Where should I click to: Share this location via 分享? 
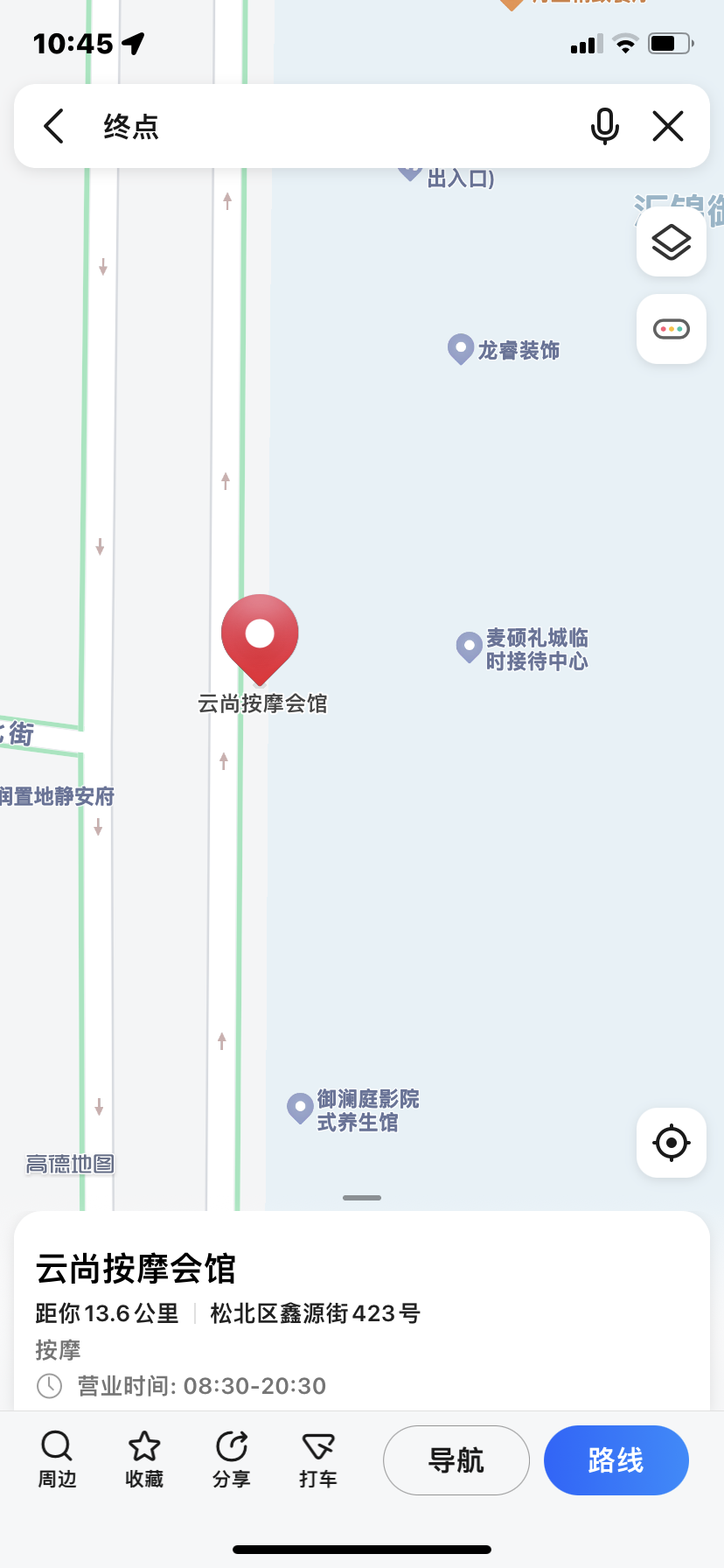232,1459
